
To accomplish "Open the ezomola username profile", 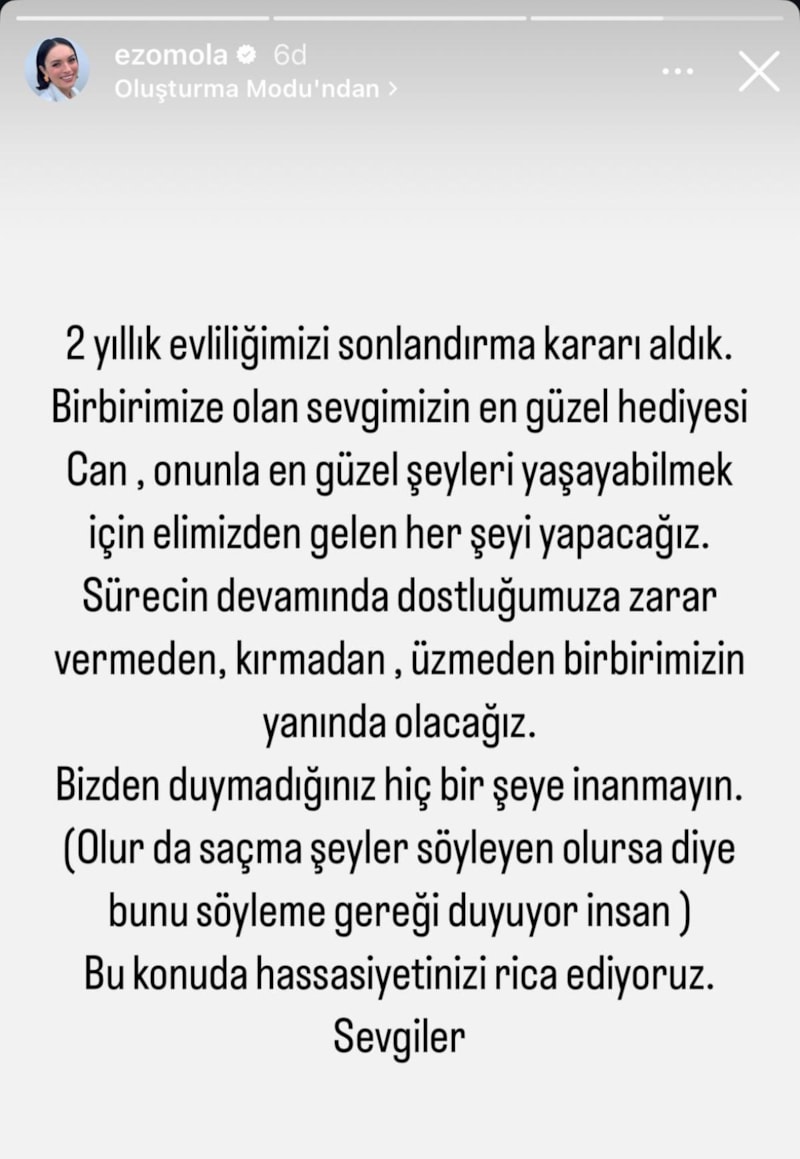I will click(171, 56).
